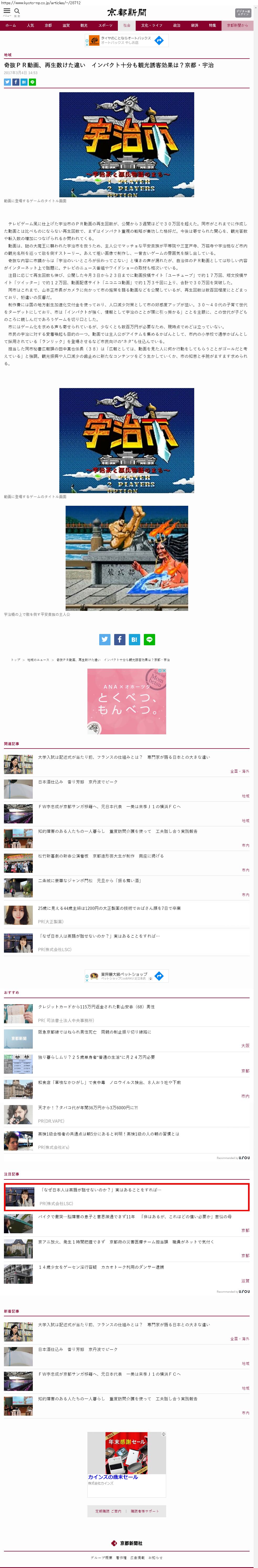Switch to the ホーム tab
The width and height of the screenshot is (258, 1568).
[10, 25]
